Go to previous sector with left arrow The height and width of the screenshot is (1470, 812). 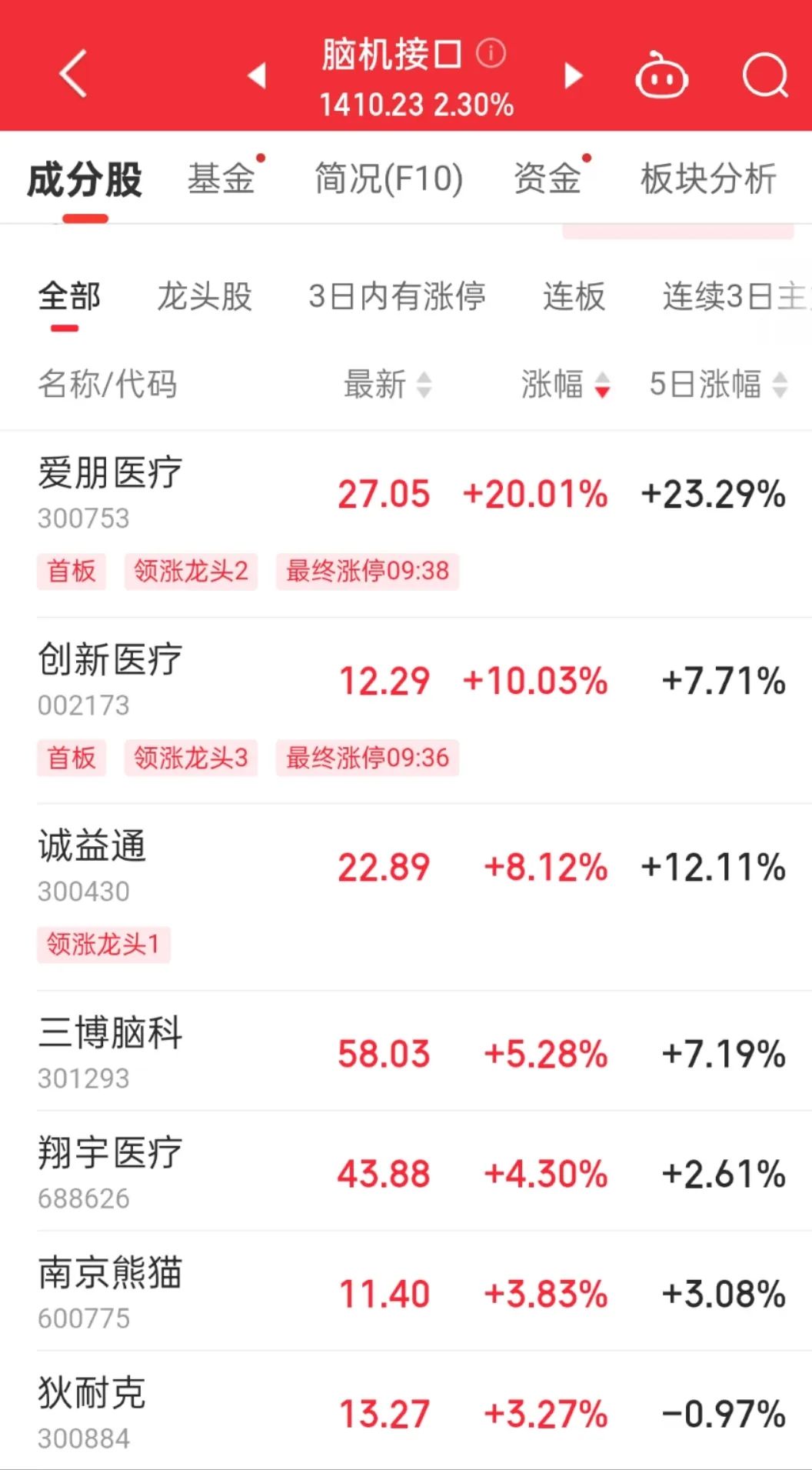pyautogui.click(x=257, y=78)
